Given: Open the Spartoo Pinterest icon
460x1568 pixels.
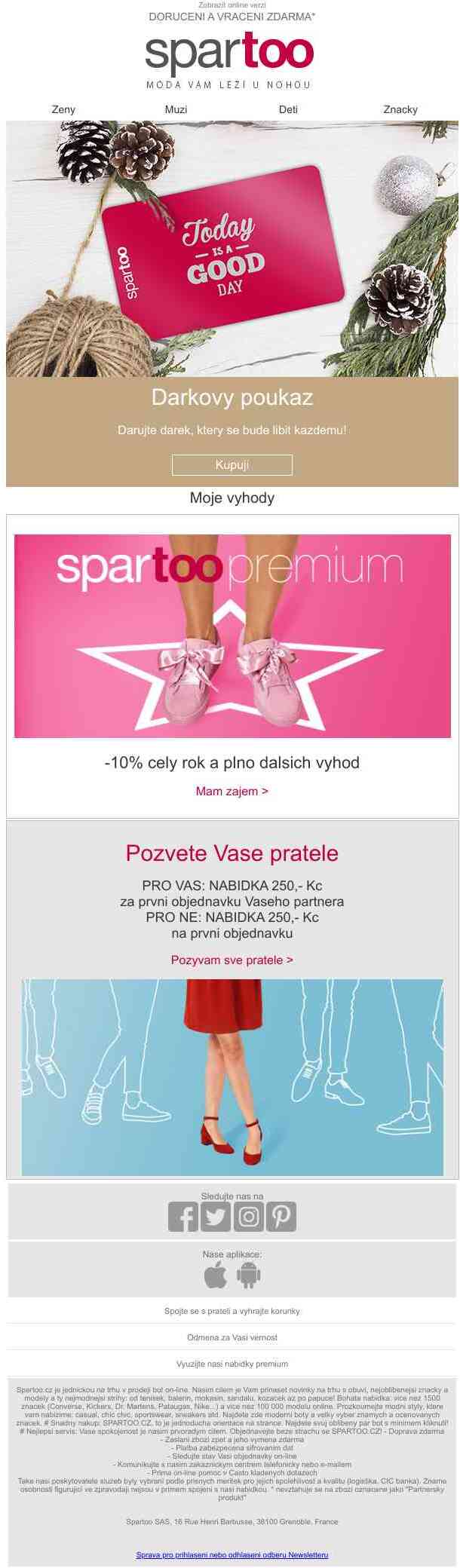Looking at the screenshot, I should pyautogui.click(x=281, y=1217).
